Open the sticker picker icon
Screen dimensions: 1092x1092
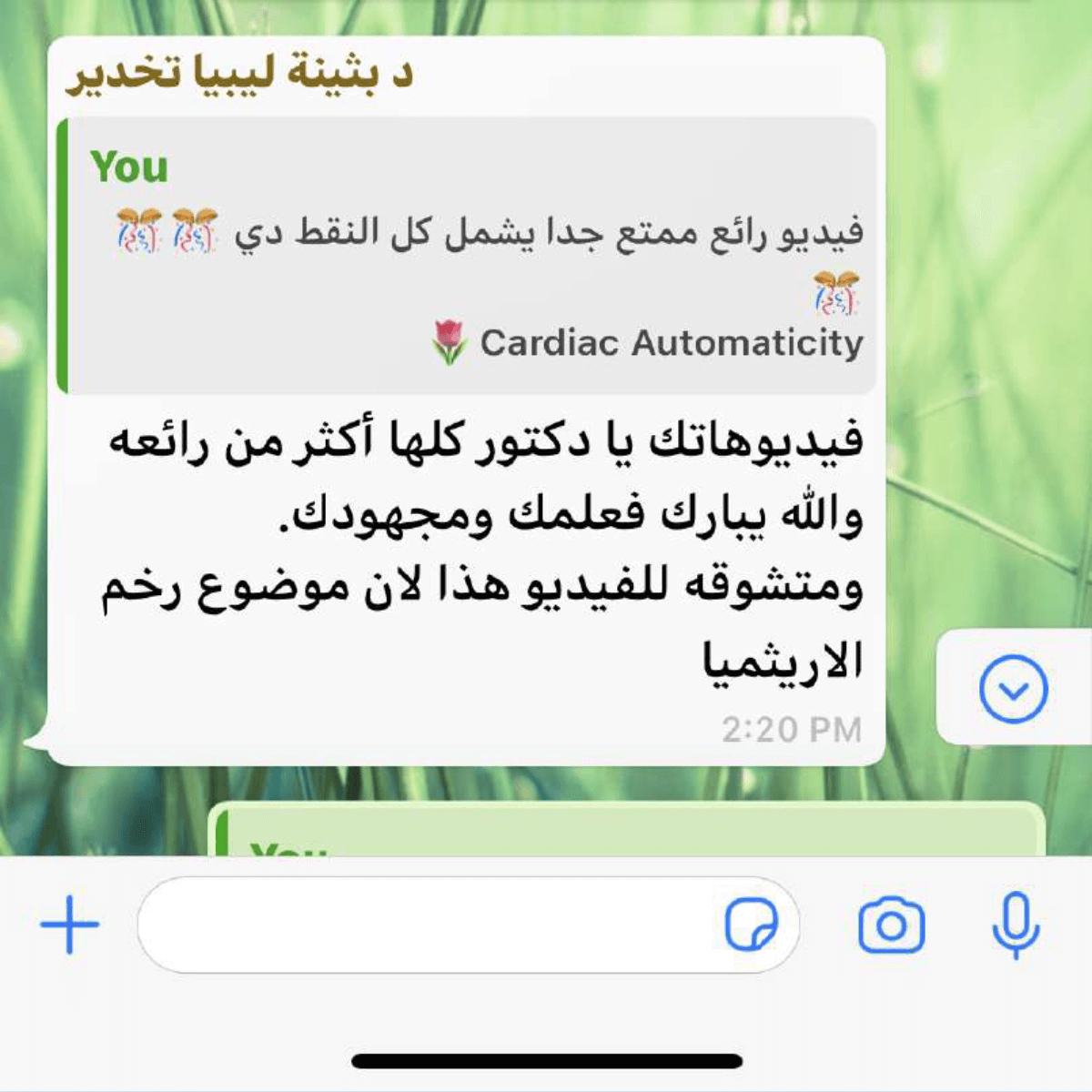coord(751,925)
